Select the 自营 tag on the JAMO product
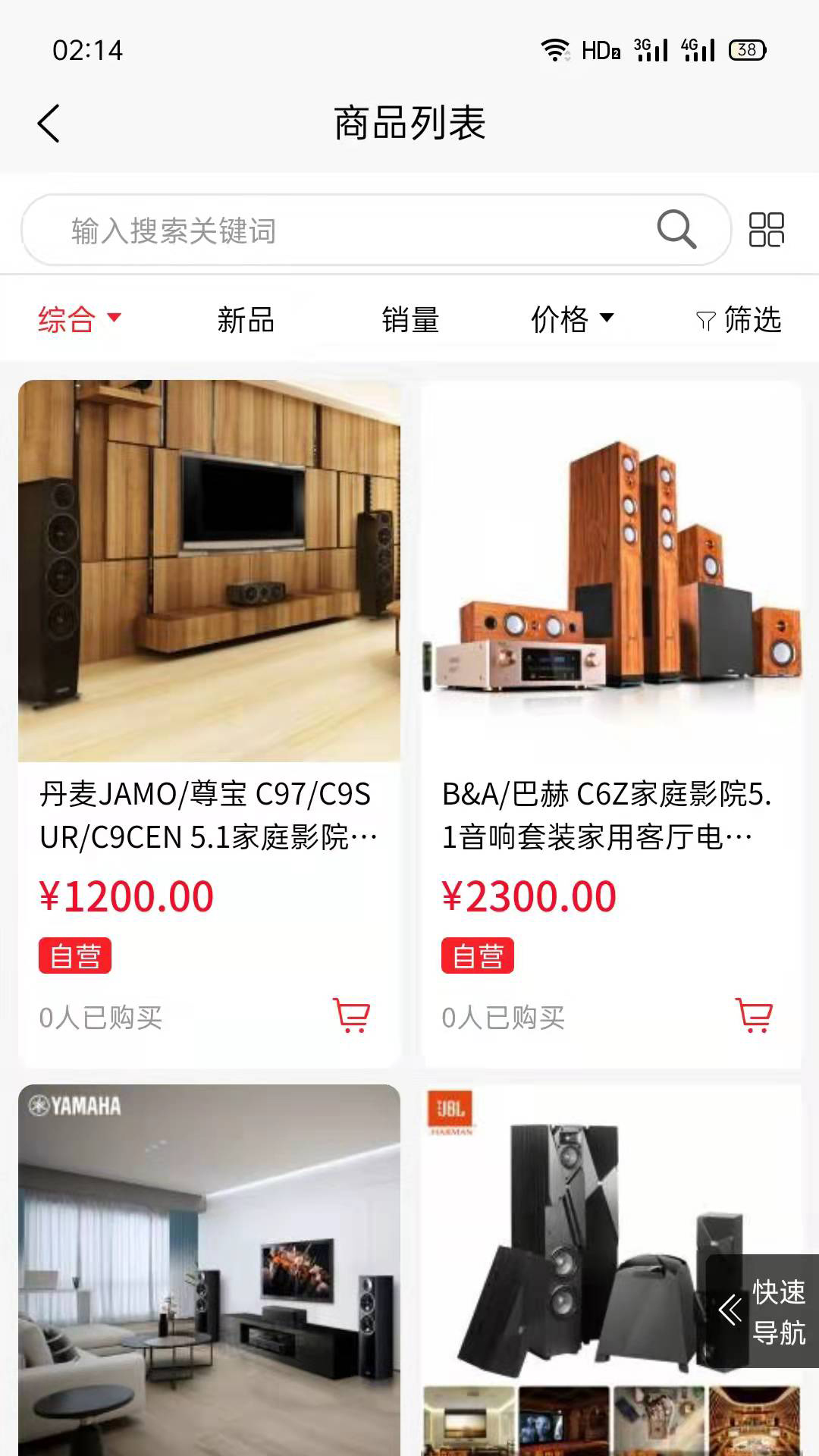 [x=74, y=957]
